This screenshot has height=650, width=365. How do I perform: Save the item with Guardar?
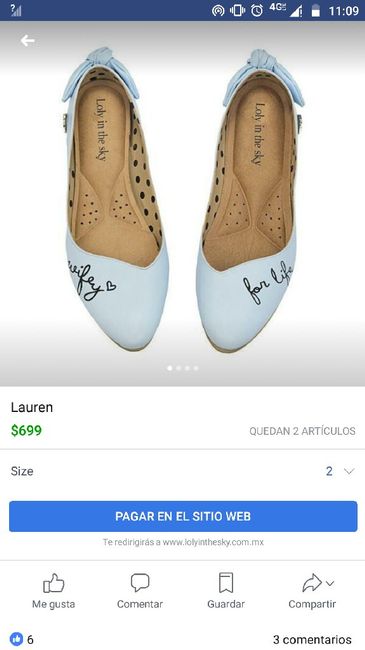[x=226, y=591]
